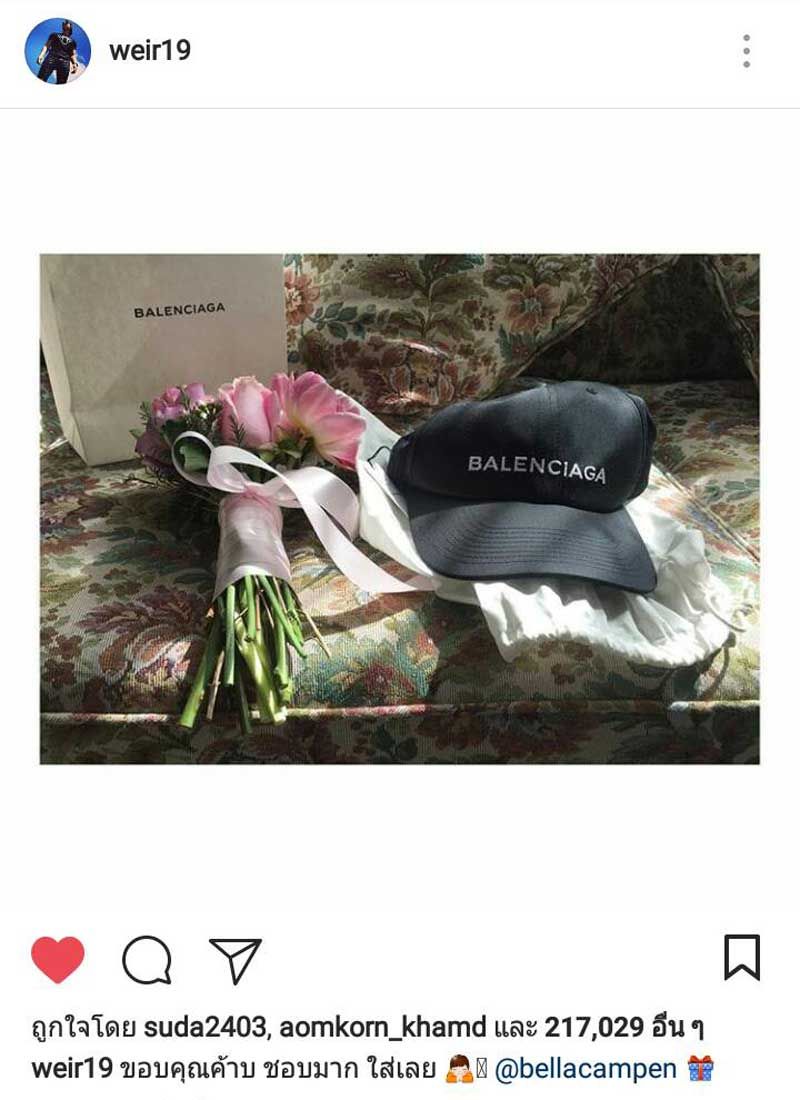Open comments with the speech bubble icon

[147, 960]
